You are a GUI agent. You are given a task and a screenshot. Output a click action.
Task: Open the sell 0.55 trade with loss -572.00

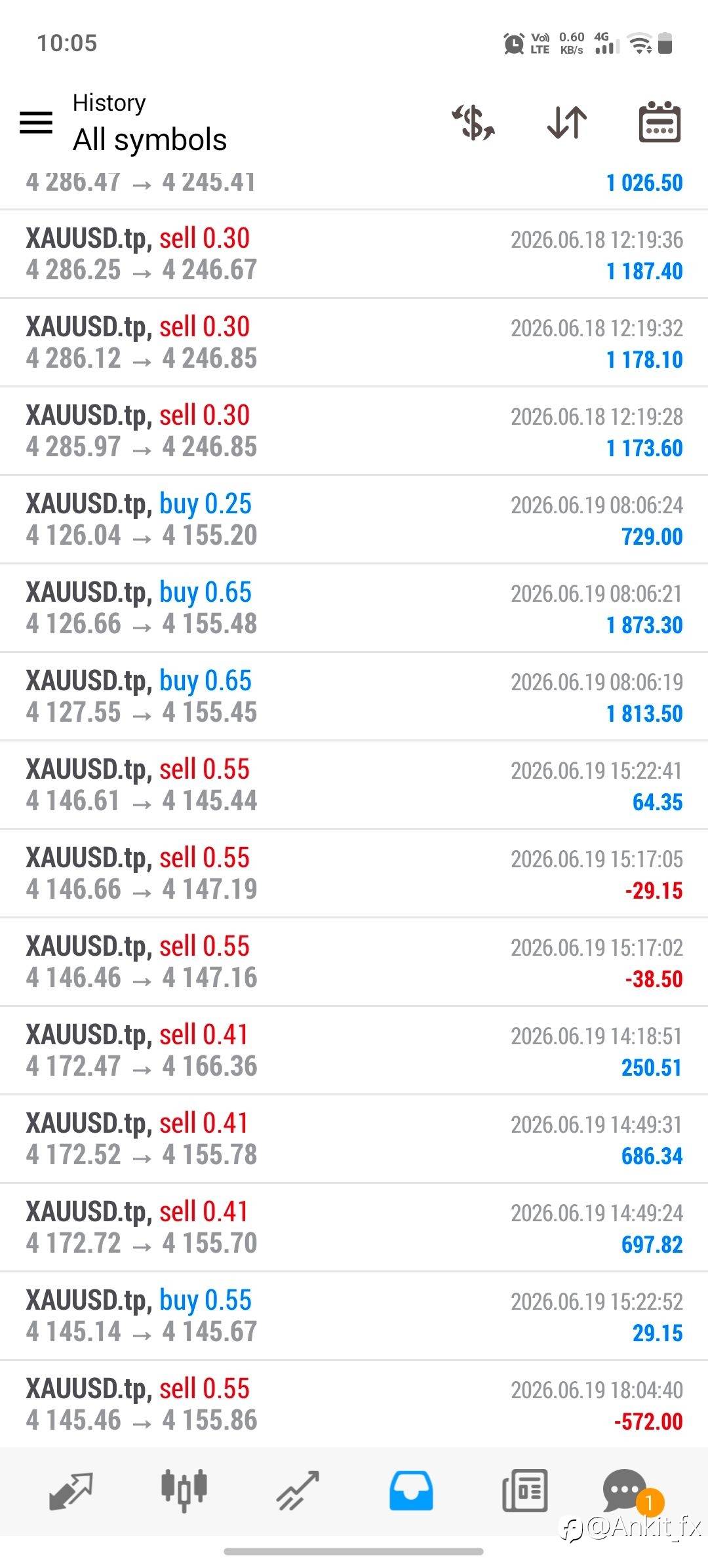coord(354,1404)
